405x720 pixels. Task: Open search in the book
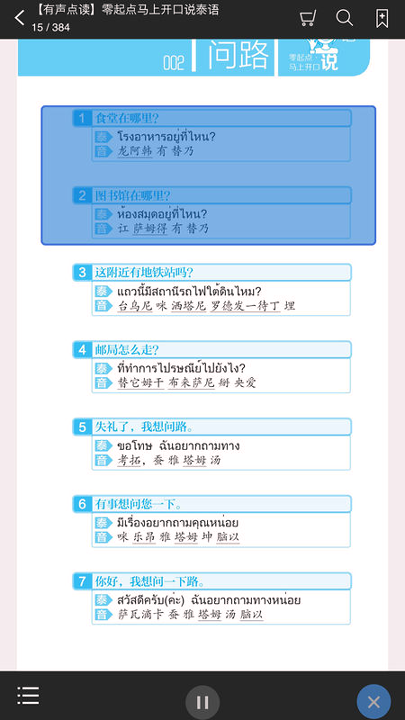344,18
